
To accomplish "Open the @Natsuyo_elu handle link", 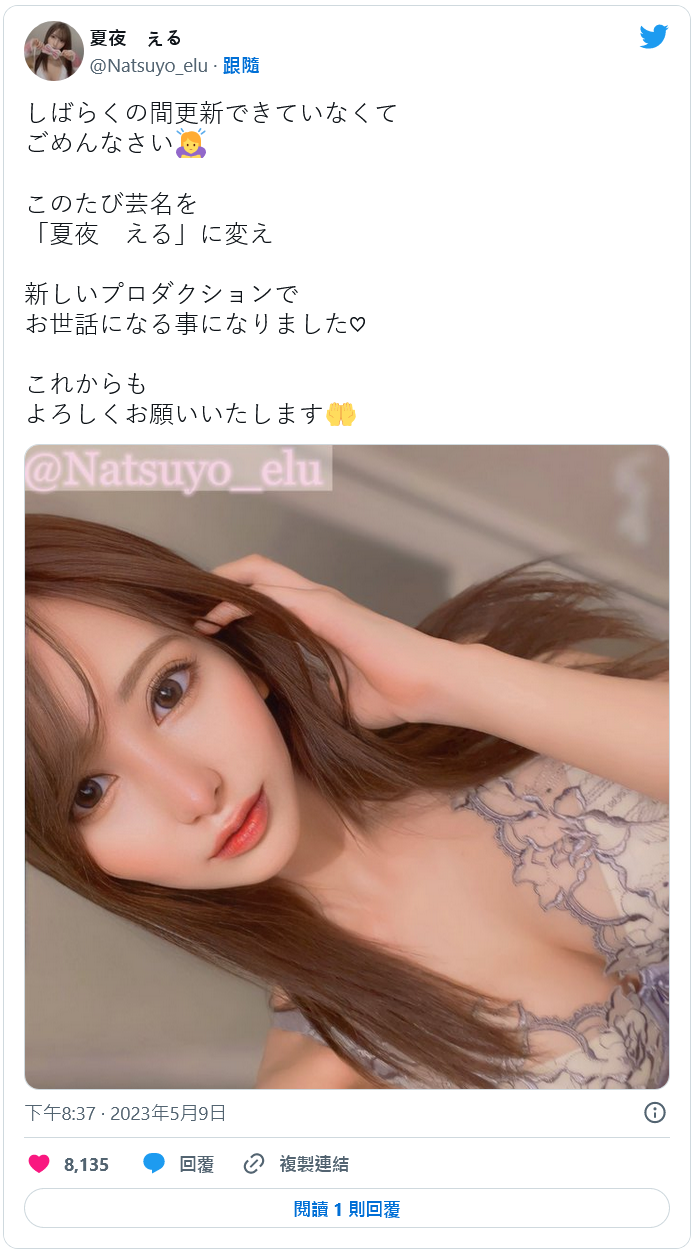I will (x=149, y=66).
